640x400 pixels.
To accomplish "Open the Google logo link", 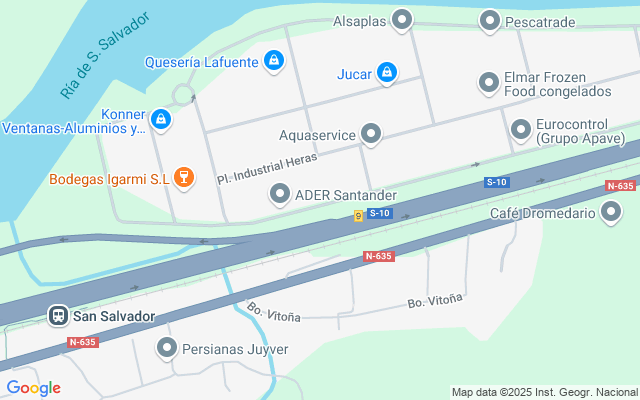I will pyautogui.click(x=33, y=388).
